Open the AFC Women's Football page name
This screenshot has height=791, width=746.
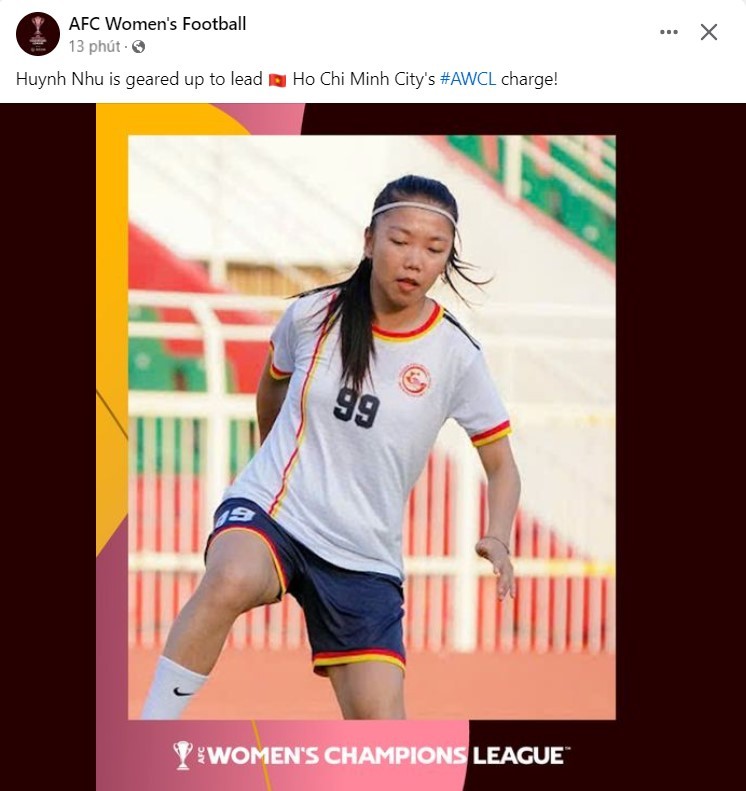pos(158,23)
